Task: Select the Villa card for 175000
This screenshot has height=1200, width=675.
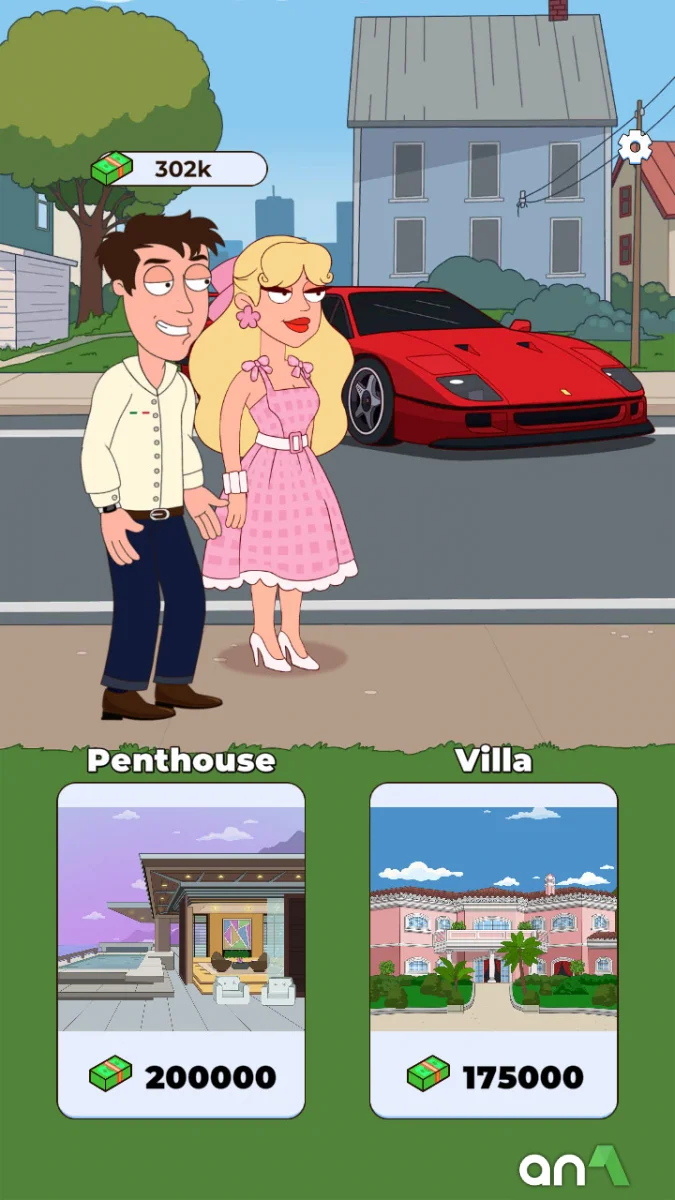Action: pyautogui.click(x=494, y=950)
